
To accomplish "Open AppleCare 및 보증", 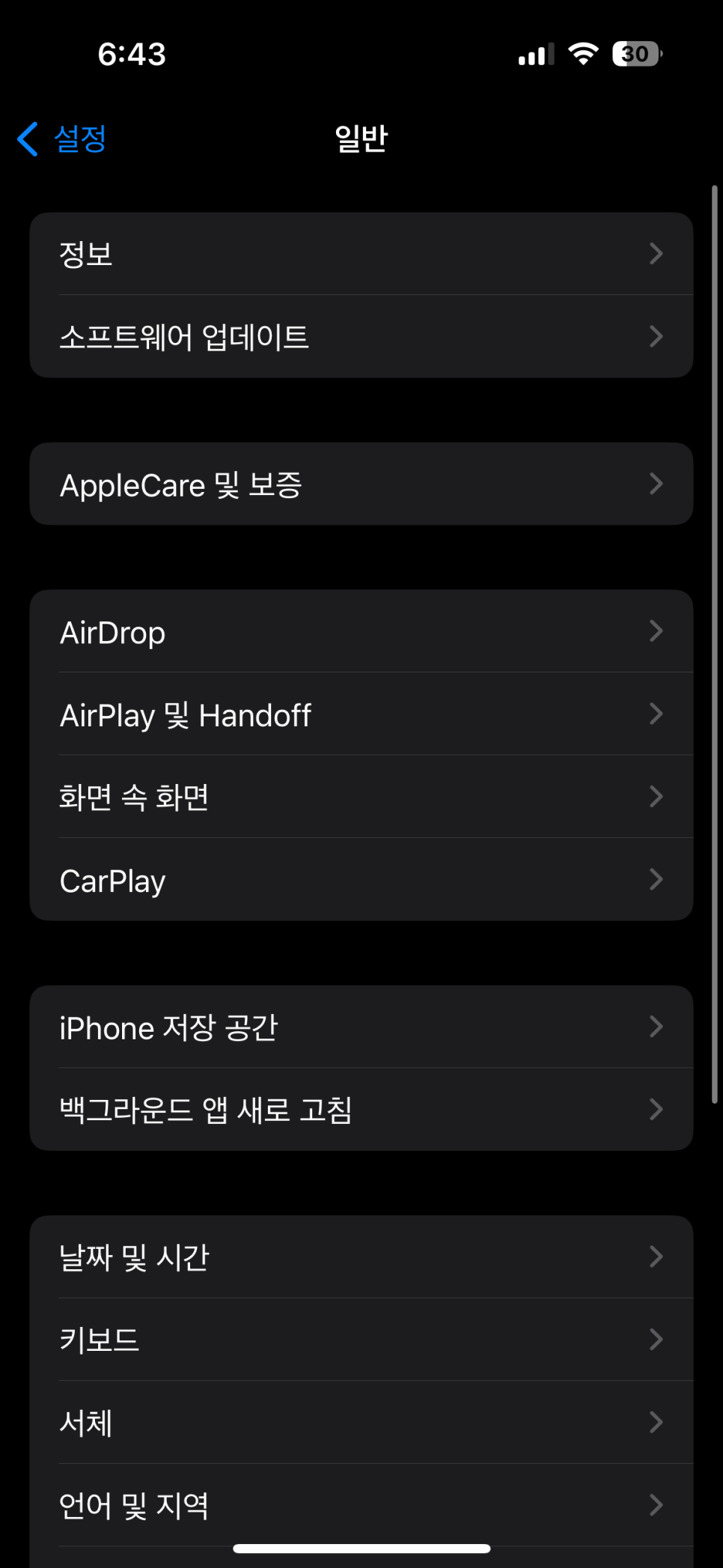I will click(361, 484).
